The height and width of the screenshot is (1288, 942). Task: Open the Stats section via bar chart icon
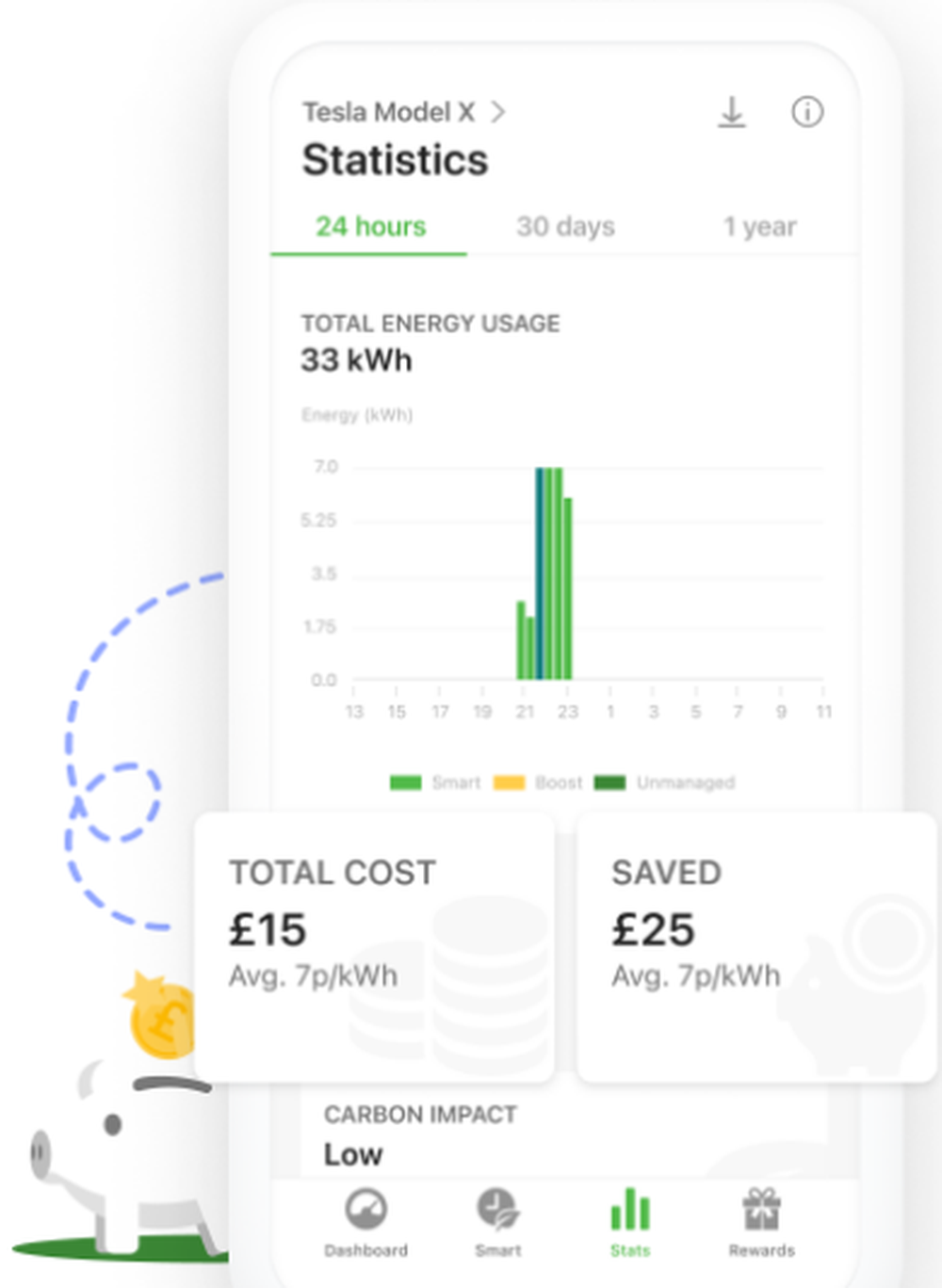[x=629, y=1215]
